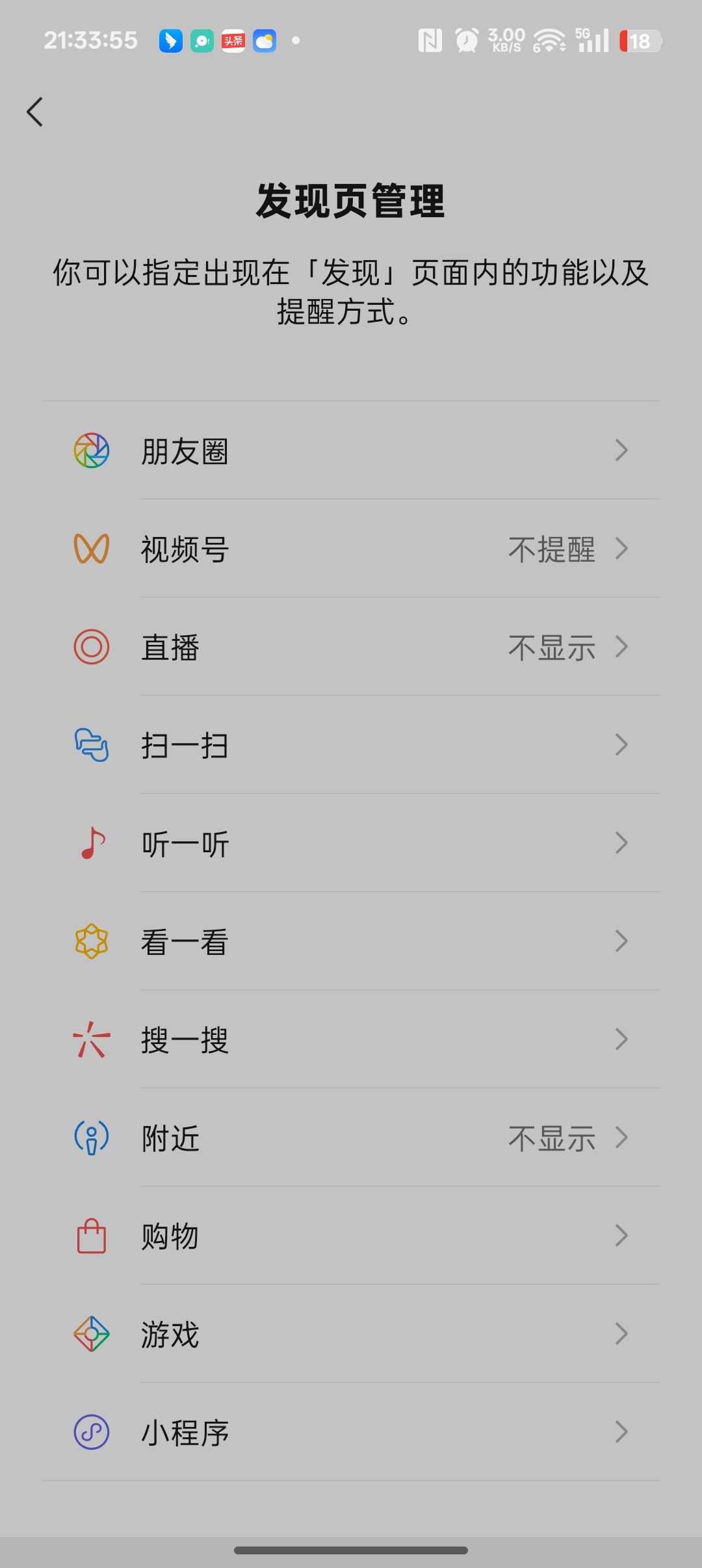Open the 视频号 reminder settings

click(x=351, y=549)
